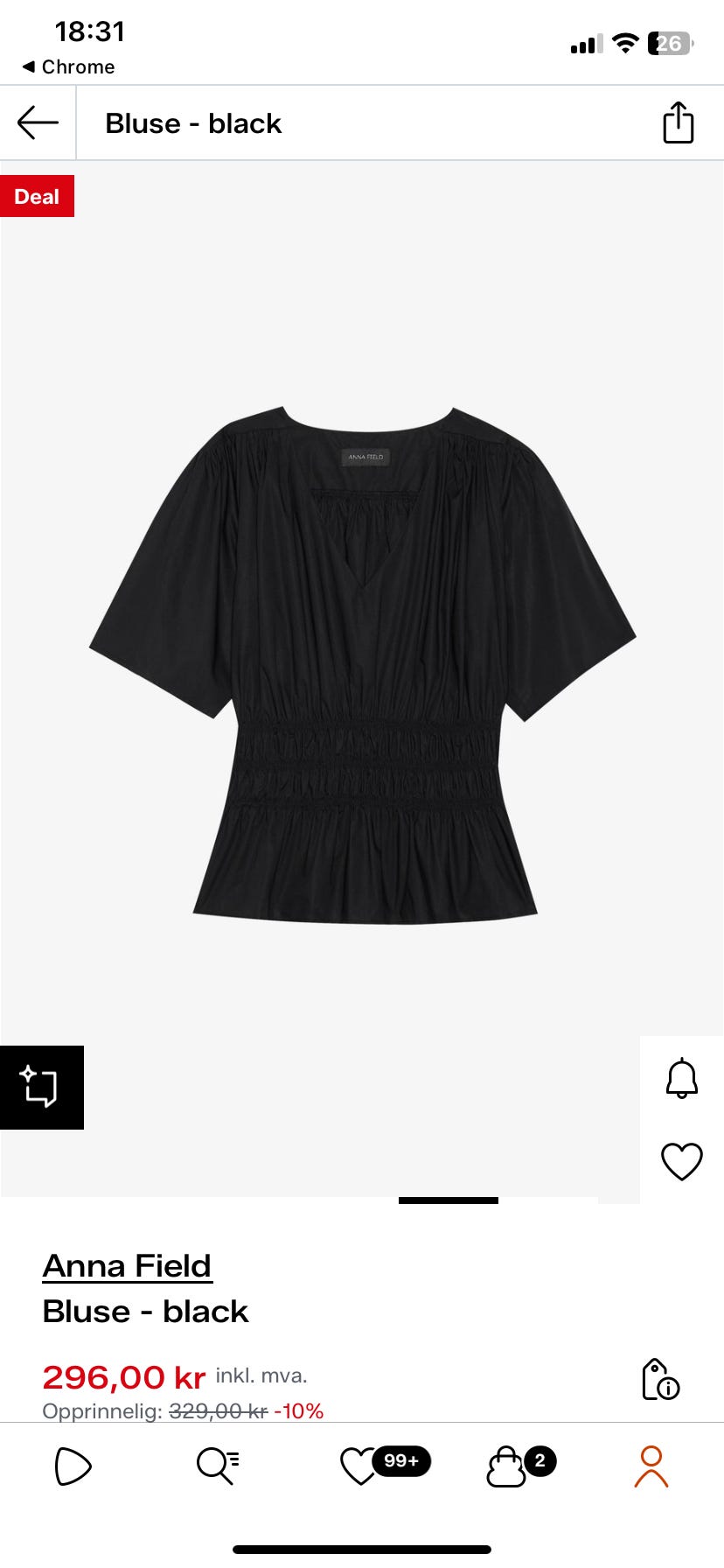
Task: Add blouse to wishlist with heart
Action: click(x=681, y=1162)
